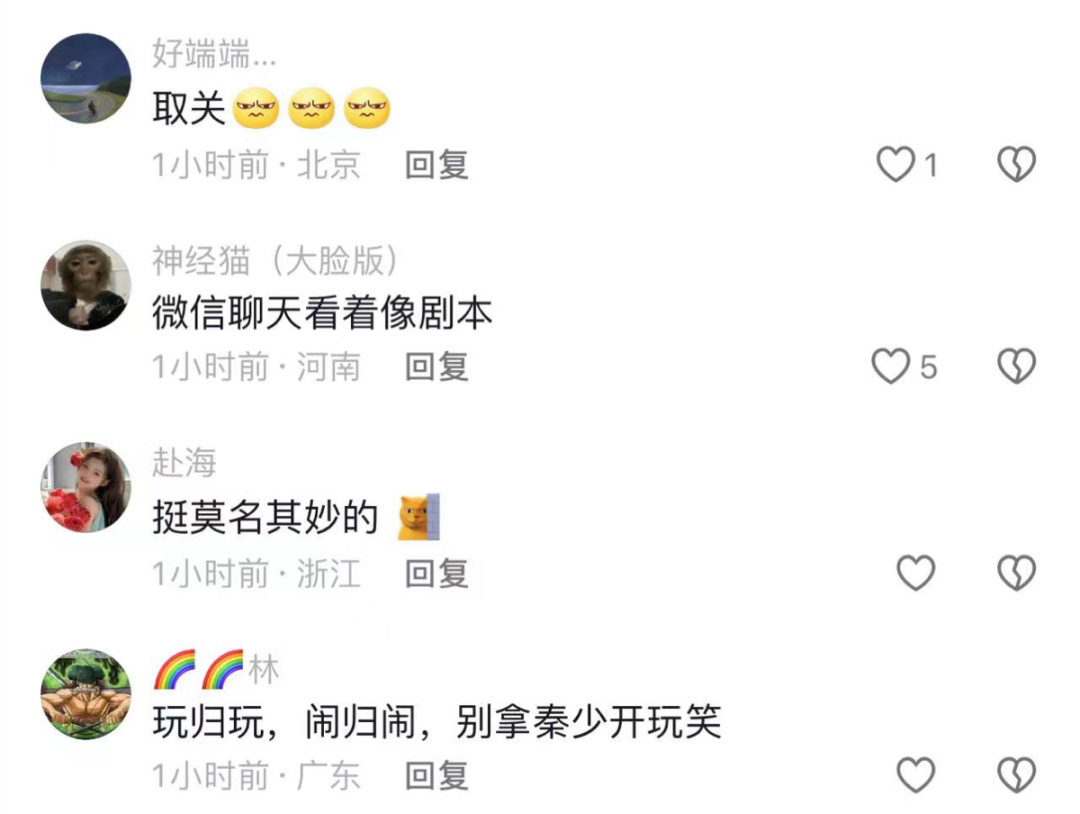Like 神经猫's comment about 微信聊天
Image resolution: width=1080 pixels, height=814 pixels.
pos(891,367)
